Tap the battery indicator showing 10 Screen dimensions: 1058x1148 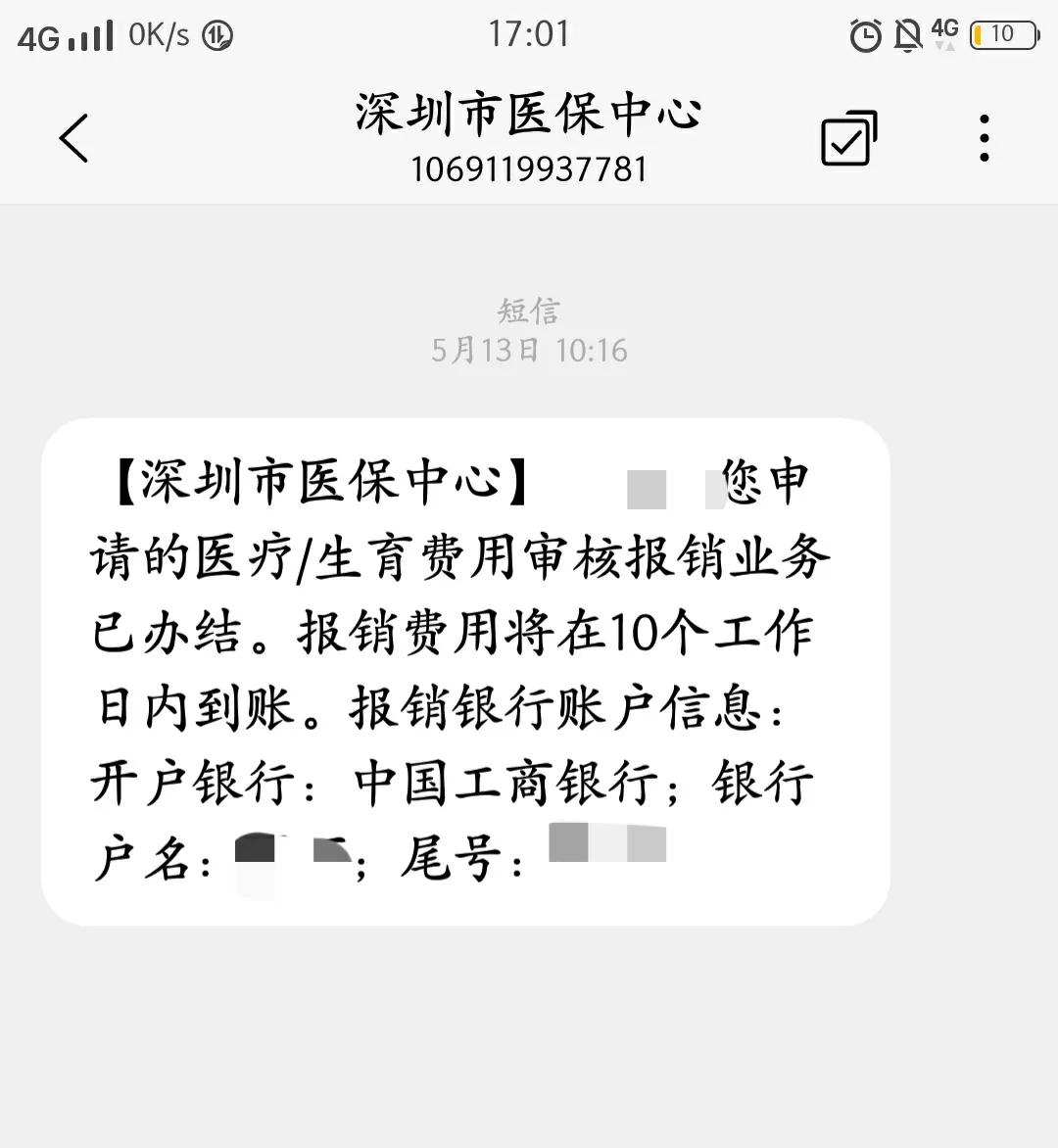[x=999, y=32]
